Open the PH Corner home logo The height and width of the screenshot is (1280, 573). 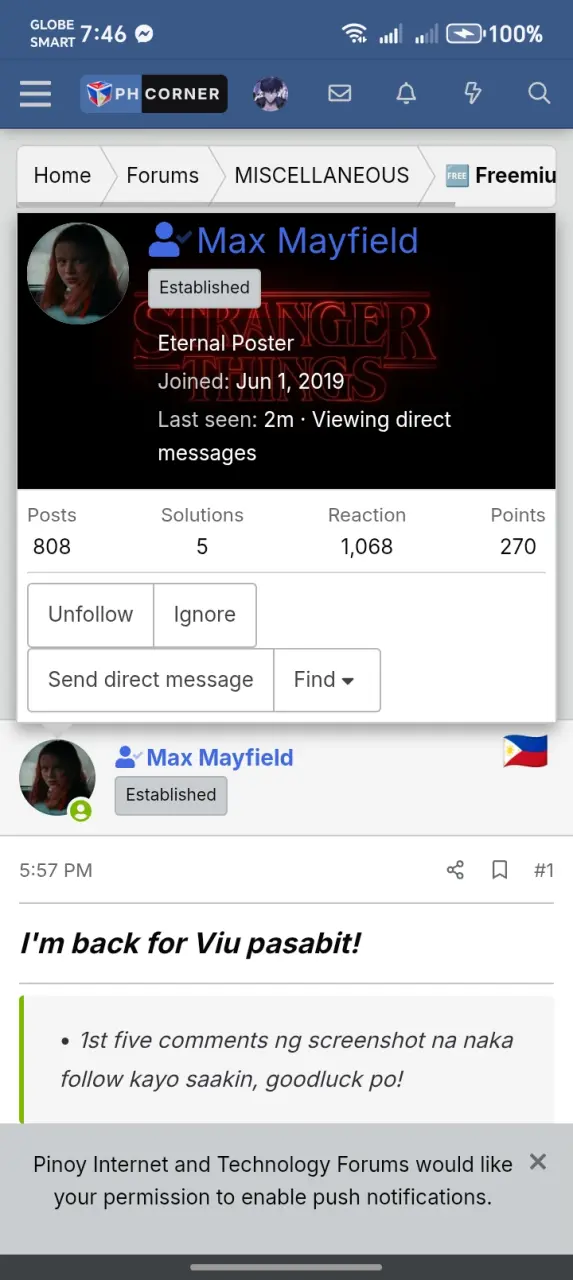[x=154, y=94]
